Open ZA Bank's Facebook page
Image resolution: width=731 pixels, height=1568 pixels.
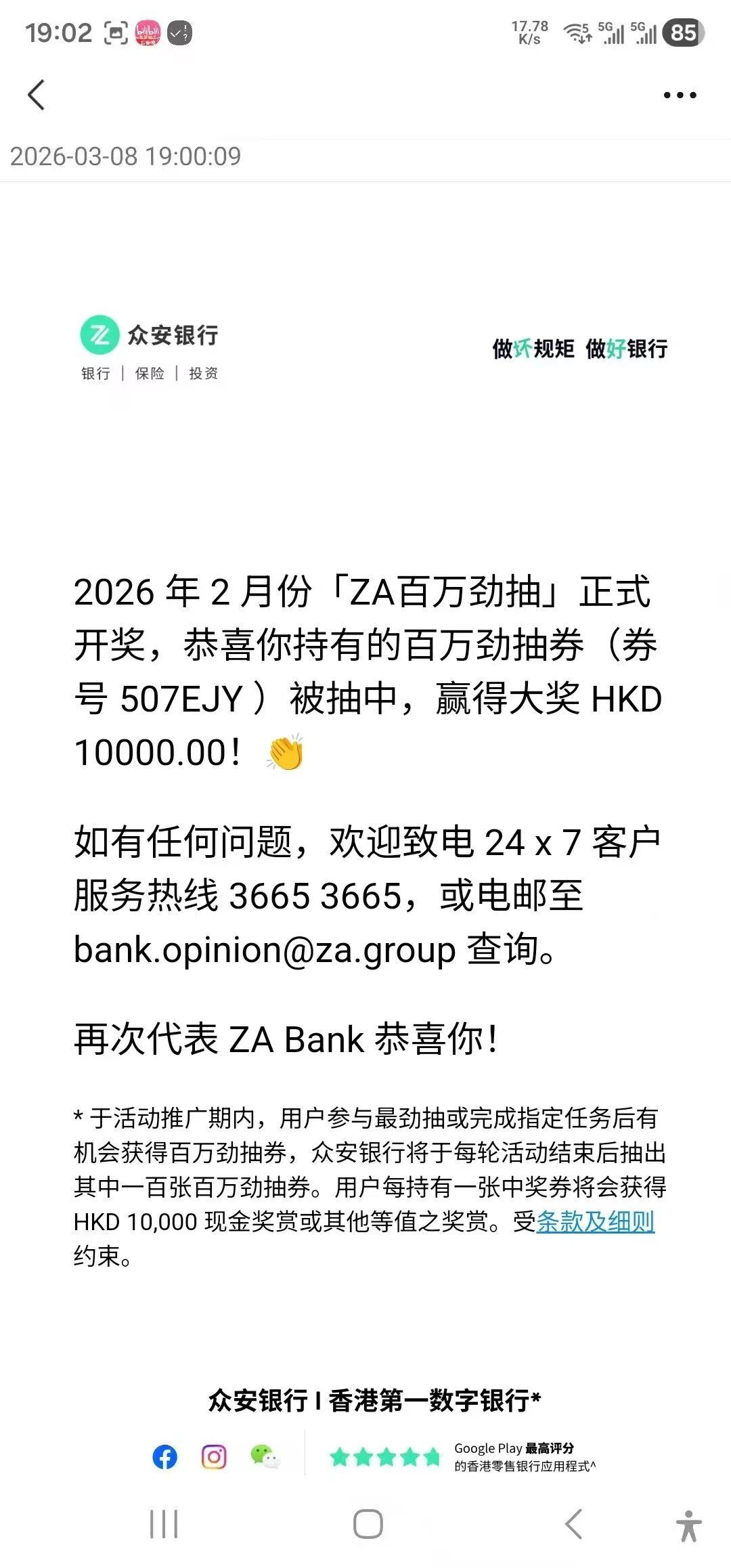point(164,1457)
